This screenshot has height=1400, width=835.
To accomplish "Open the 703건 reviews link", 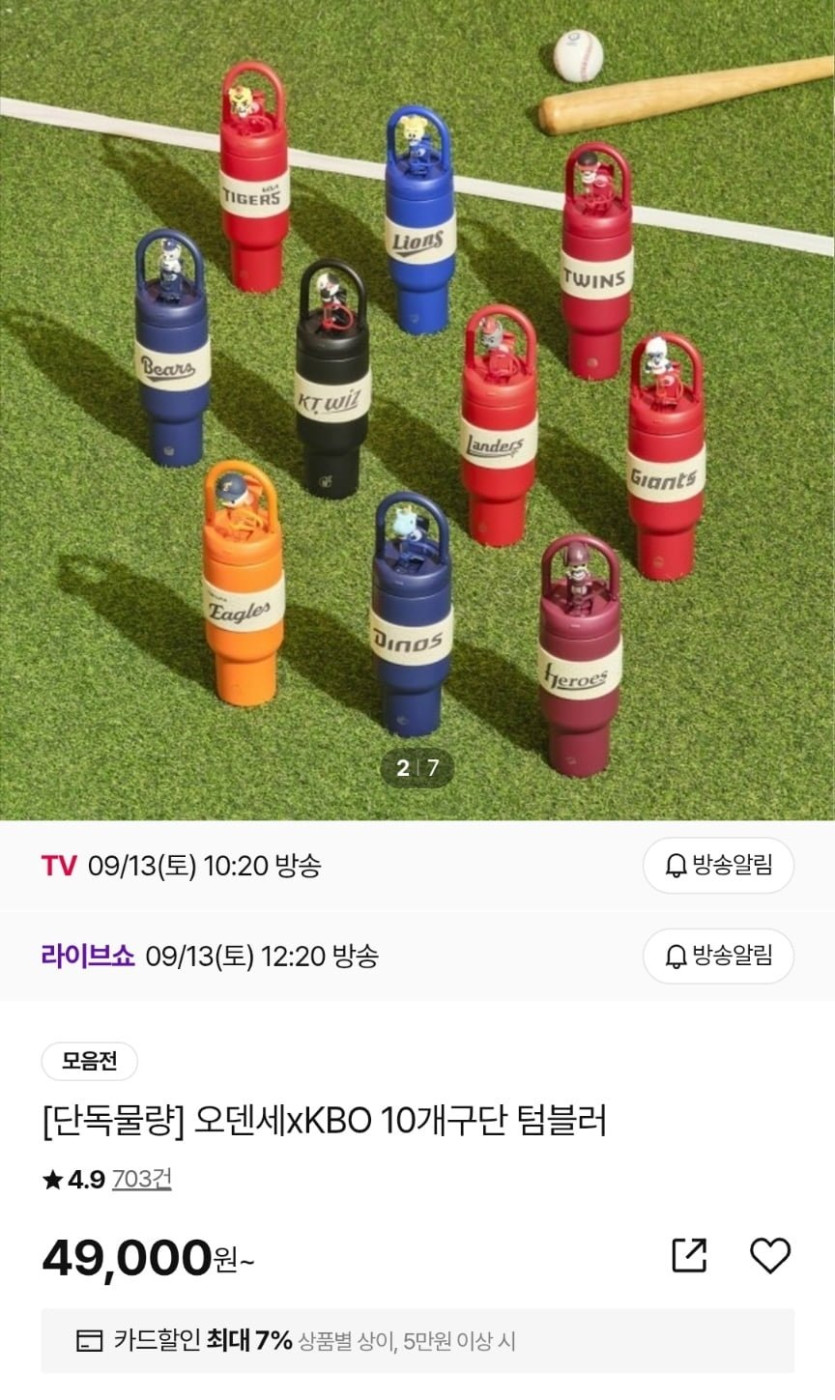I will click(x=141, y=1179).
